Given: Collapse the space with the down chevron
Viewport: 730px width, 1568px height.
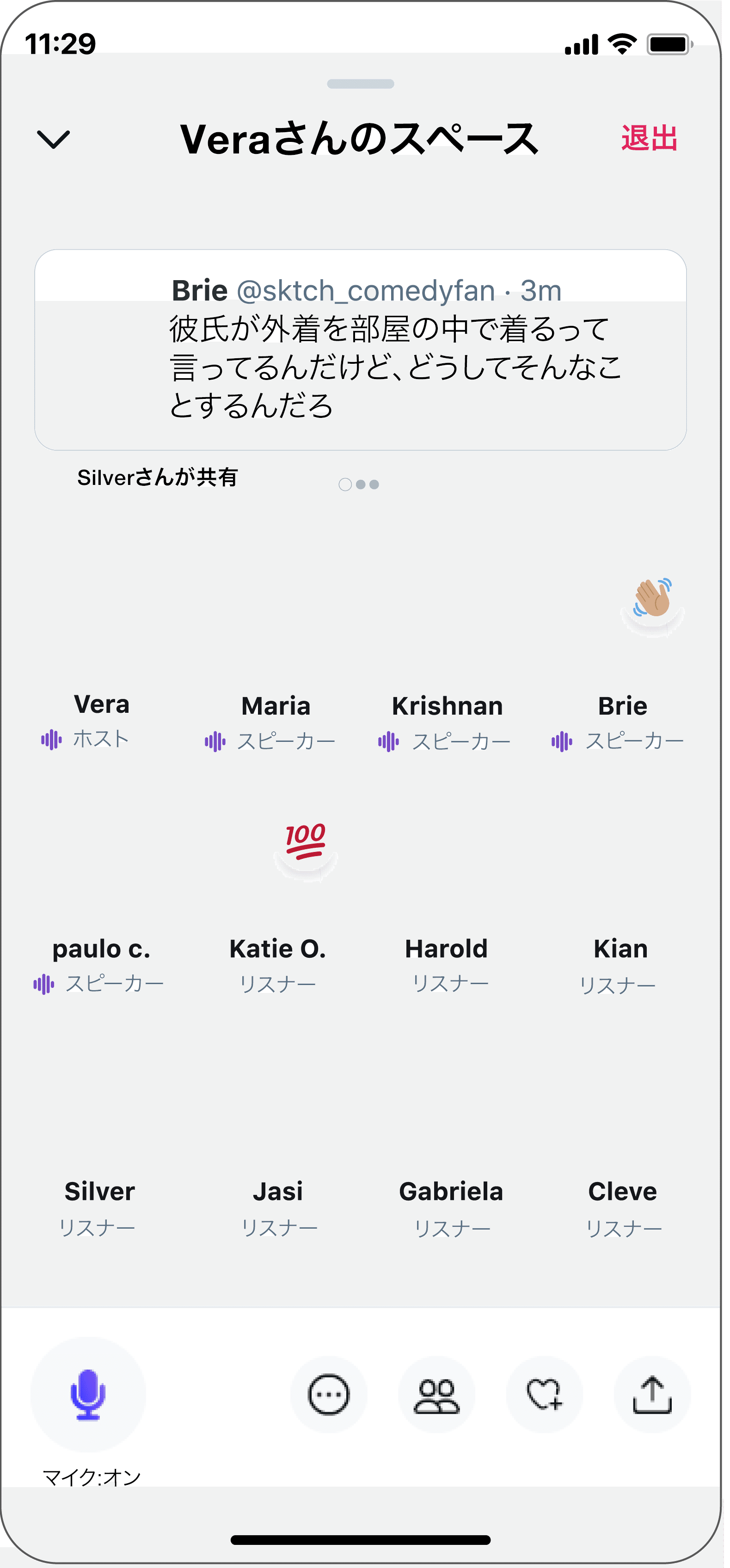Looking at the screenshot, I should point(54,140).
